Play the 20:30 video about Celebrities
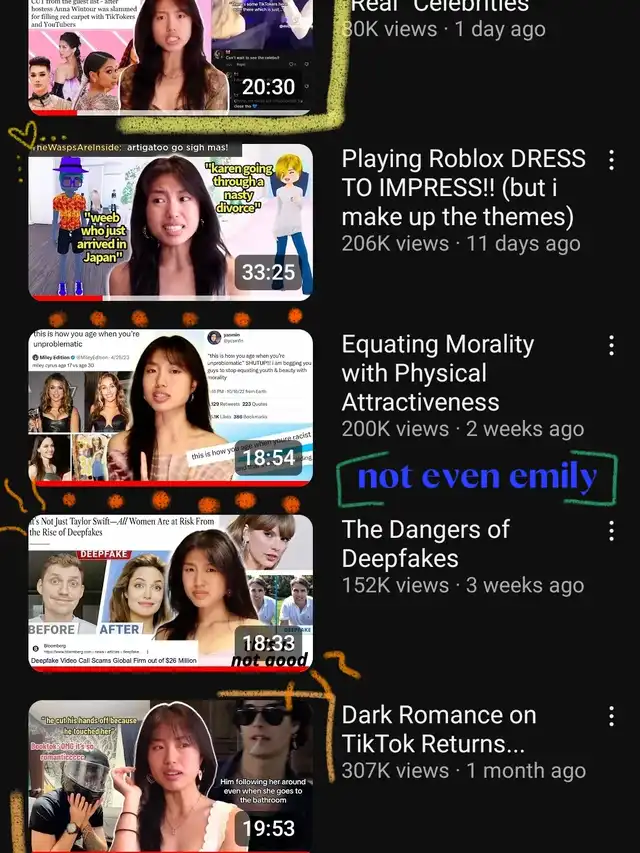 pos(170,57)
